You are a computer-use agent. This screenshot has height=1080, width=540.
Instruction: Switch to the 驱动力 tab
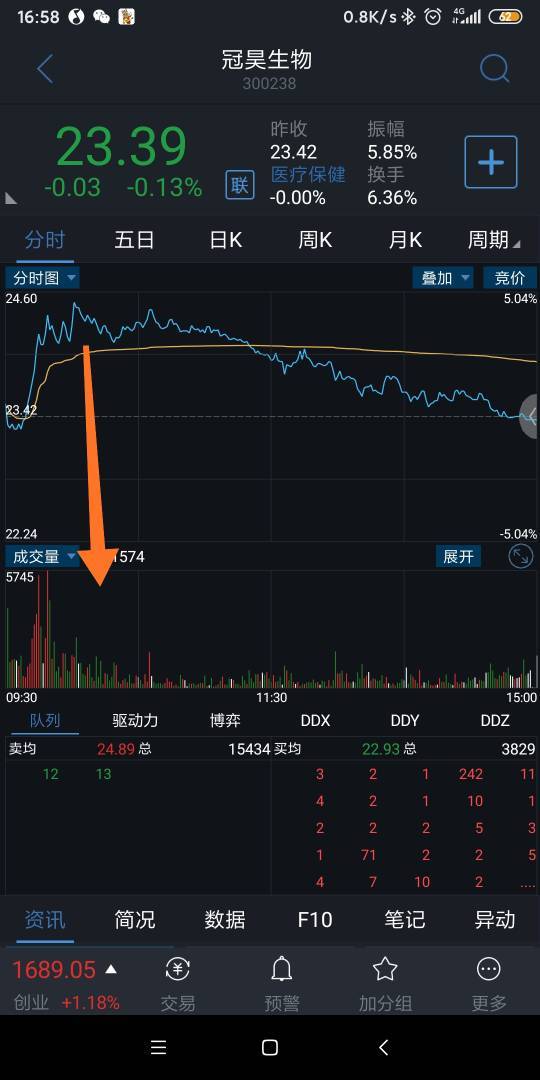point(135,720)
